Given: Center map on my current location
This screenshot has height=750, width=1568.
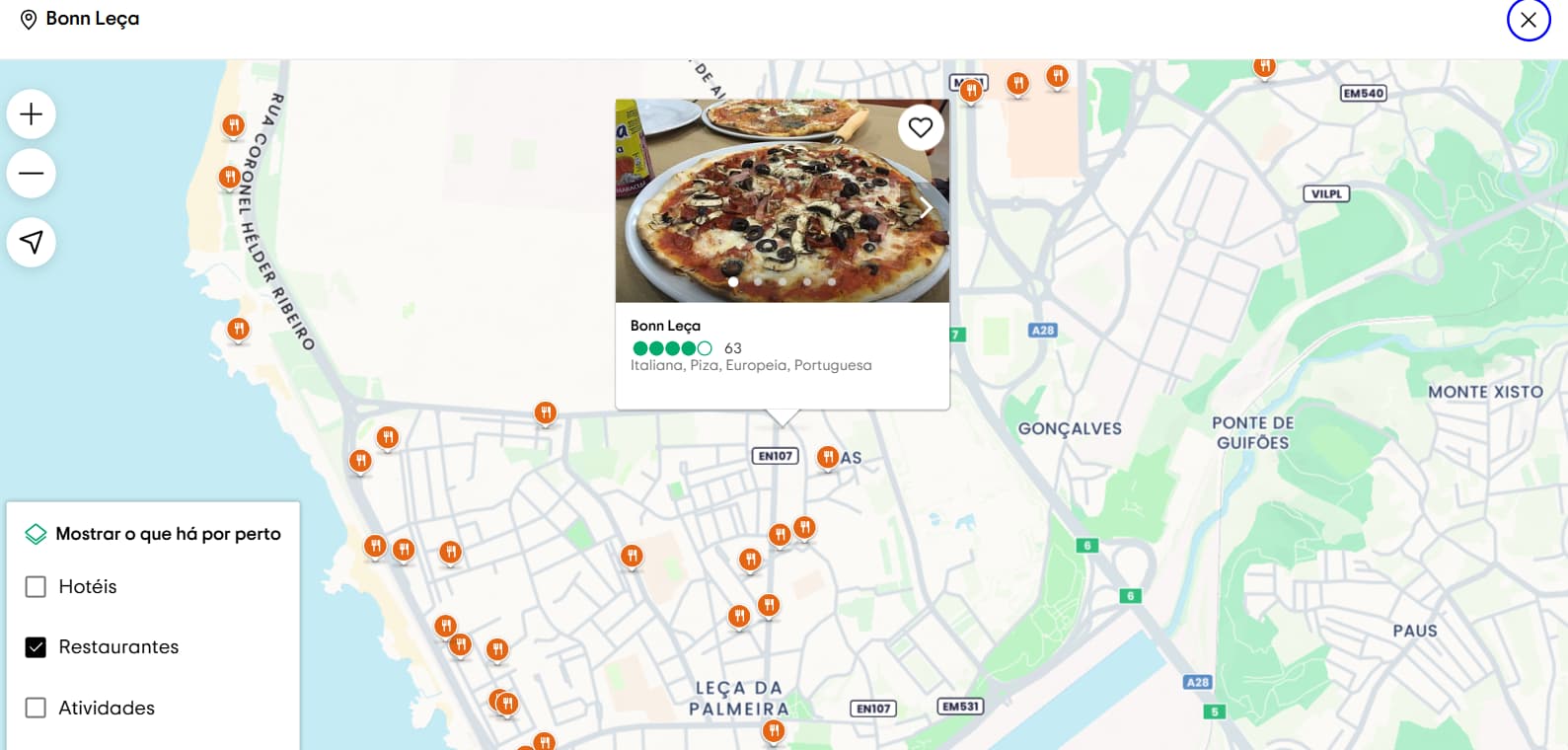Looking at the screenshot, I should click(x=32, y=242).
